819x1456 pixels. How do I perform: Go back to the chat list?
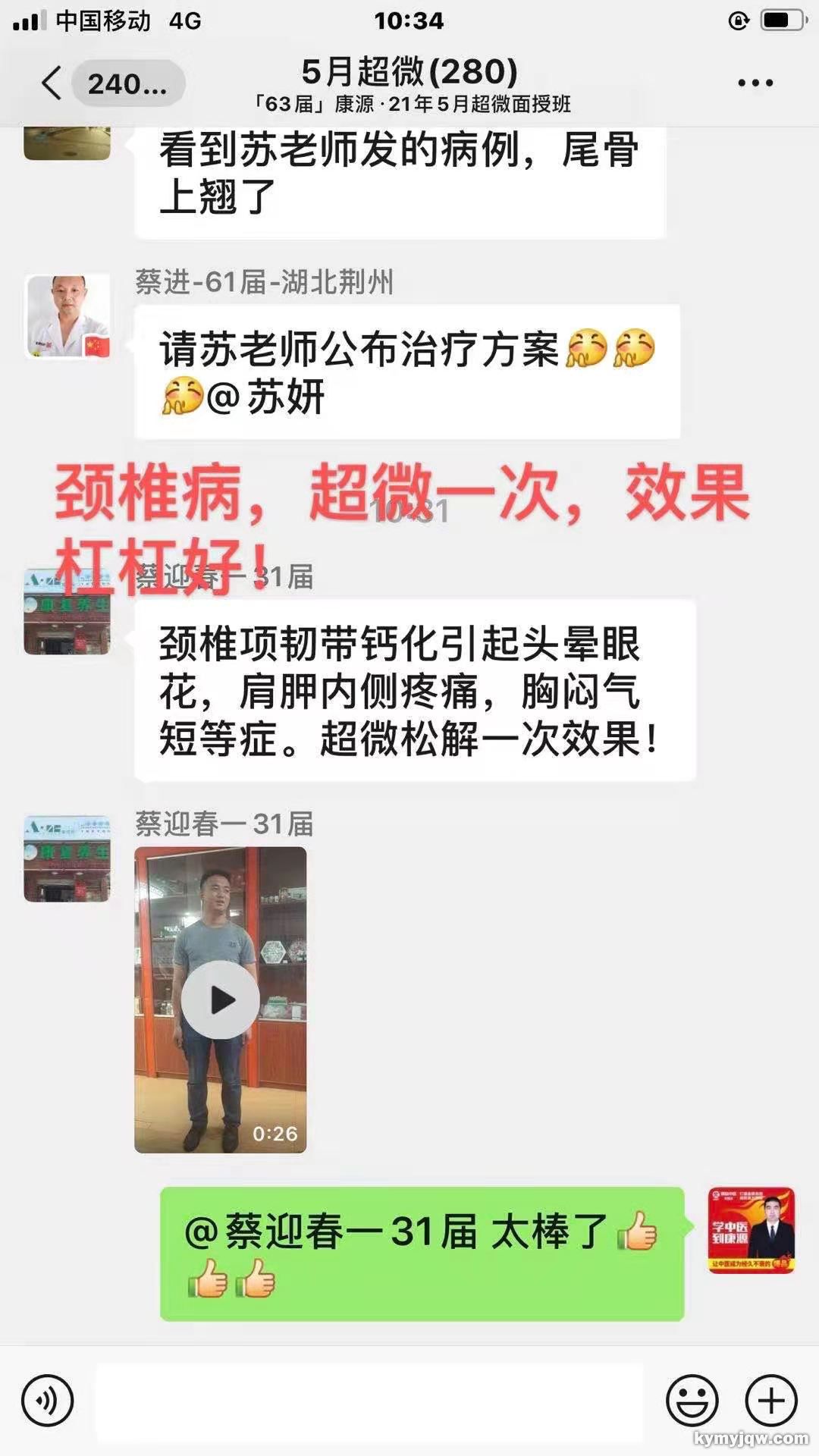(x=53, y=83)
